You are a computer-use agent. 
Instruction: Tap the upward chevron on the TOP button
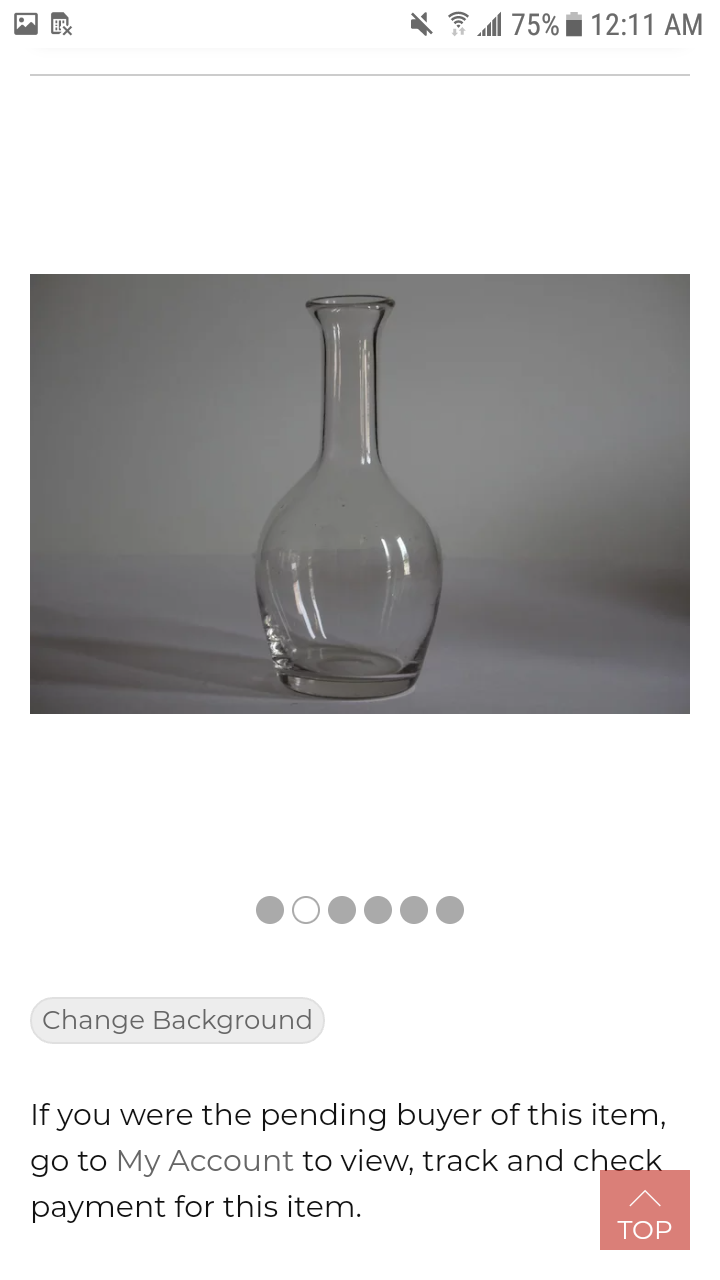[x=645, y=1196]
